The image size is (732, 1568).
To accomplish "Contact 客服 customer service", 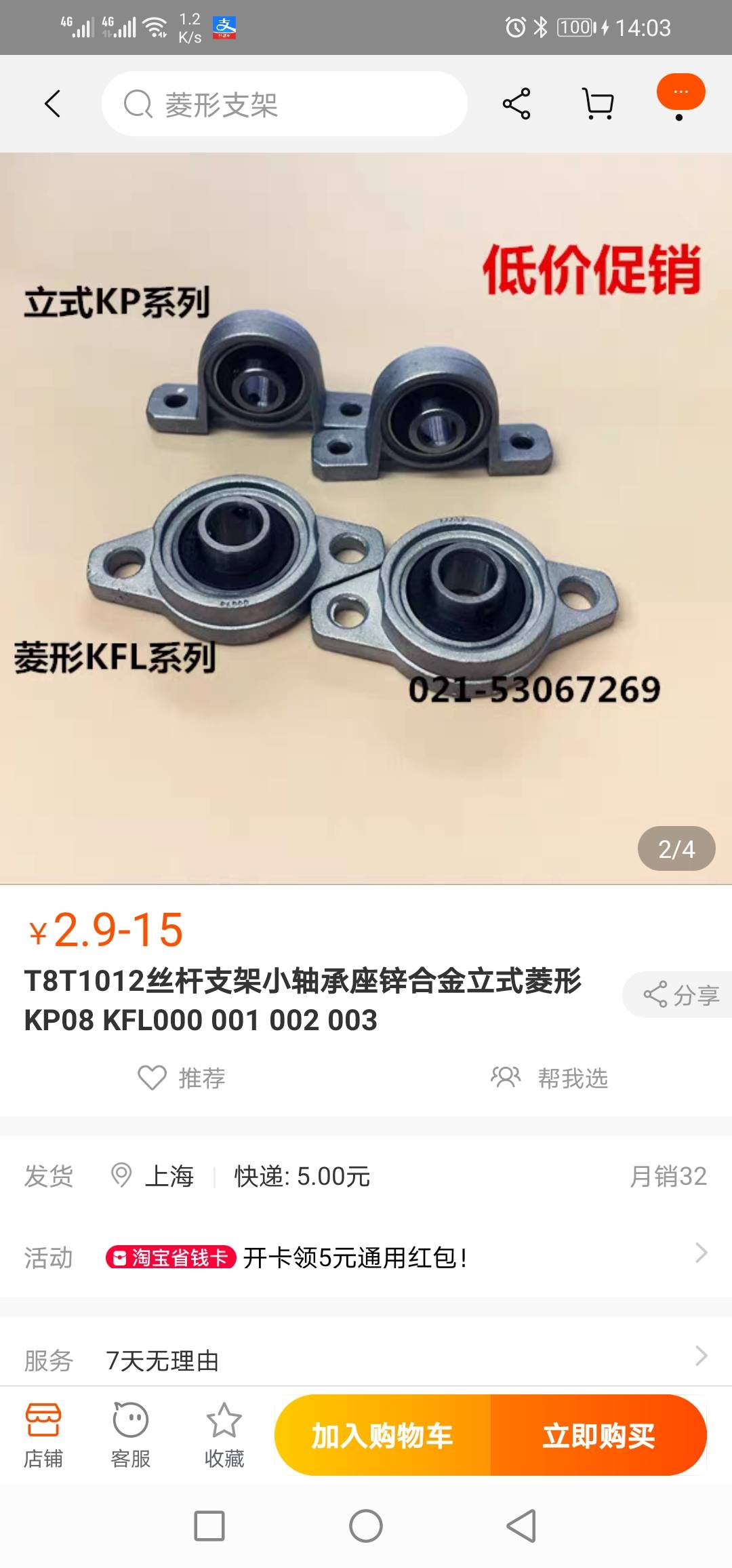I will tap(130, 1434).
